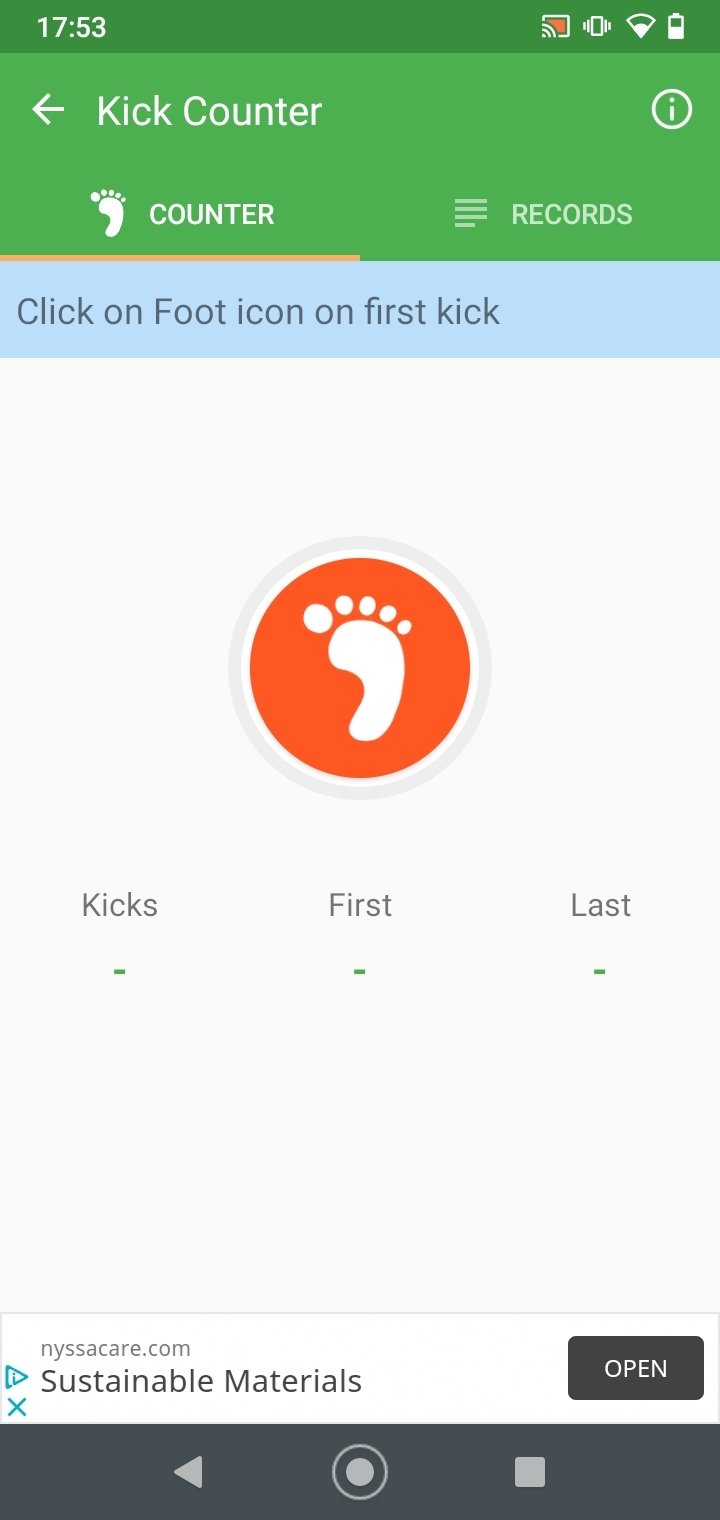Viewport: 720px width, 1520px height.
Task: Open recent apps from the navigation bar
Action: click(x=529, y=1472)
